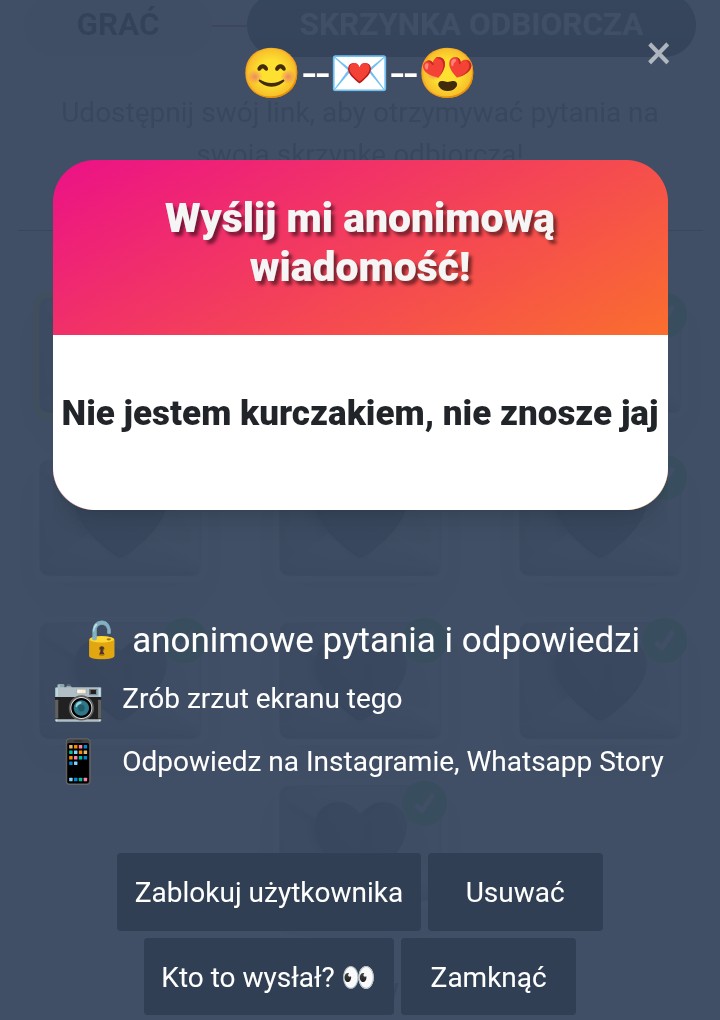Viewport: 720px width, 1020px height.
Task: Delete the message with Usuwać
Action: tap(515, 892)
